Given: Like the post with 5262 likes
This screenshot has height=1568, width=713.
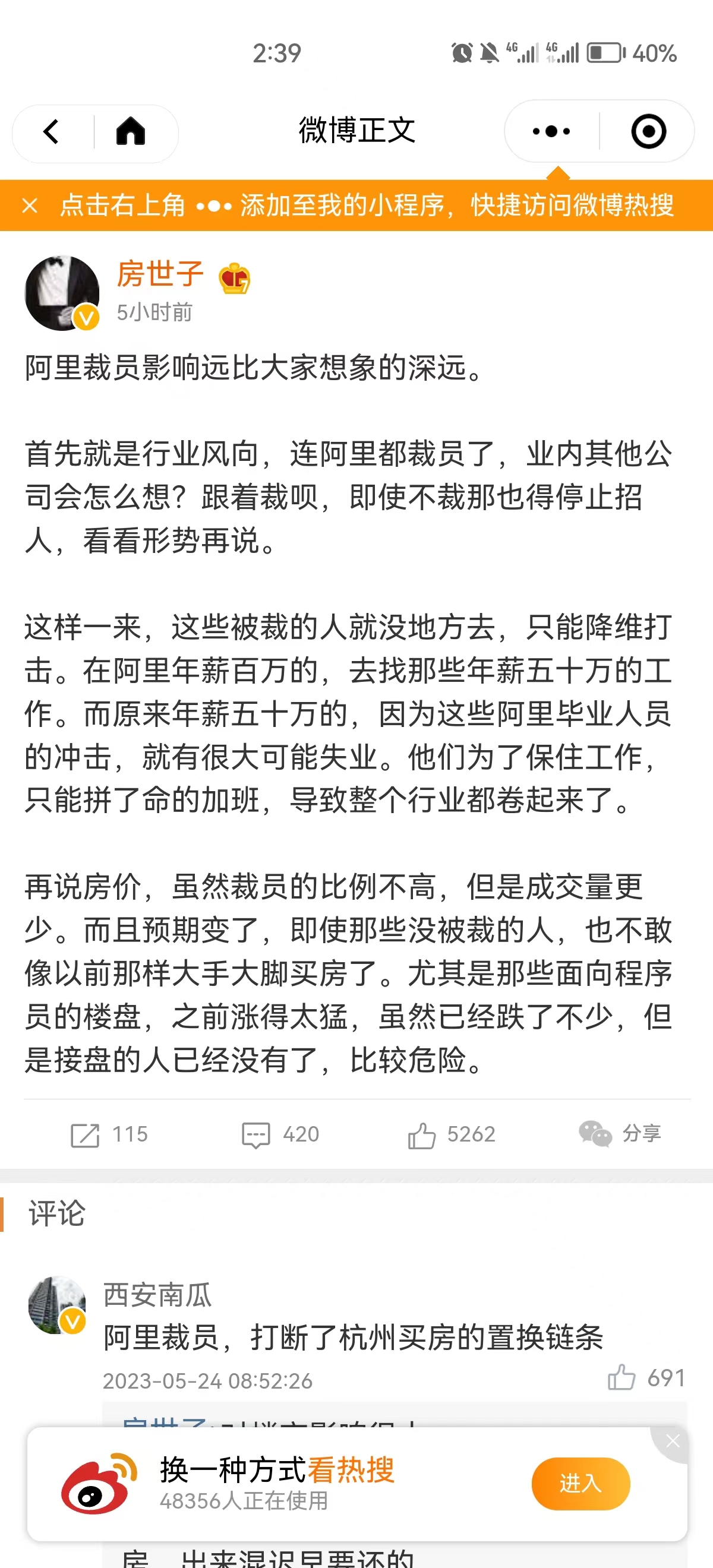Looking at the screenshot, I should tap(451, 1134).
